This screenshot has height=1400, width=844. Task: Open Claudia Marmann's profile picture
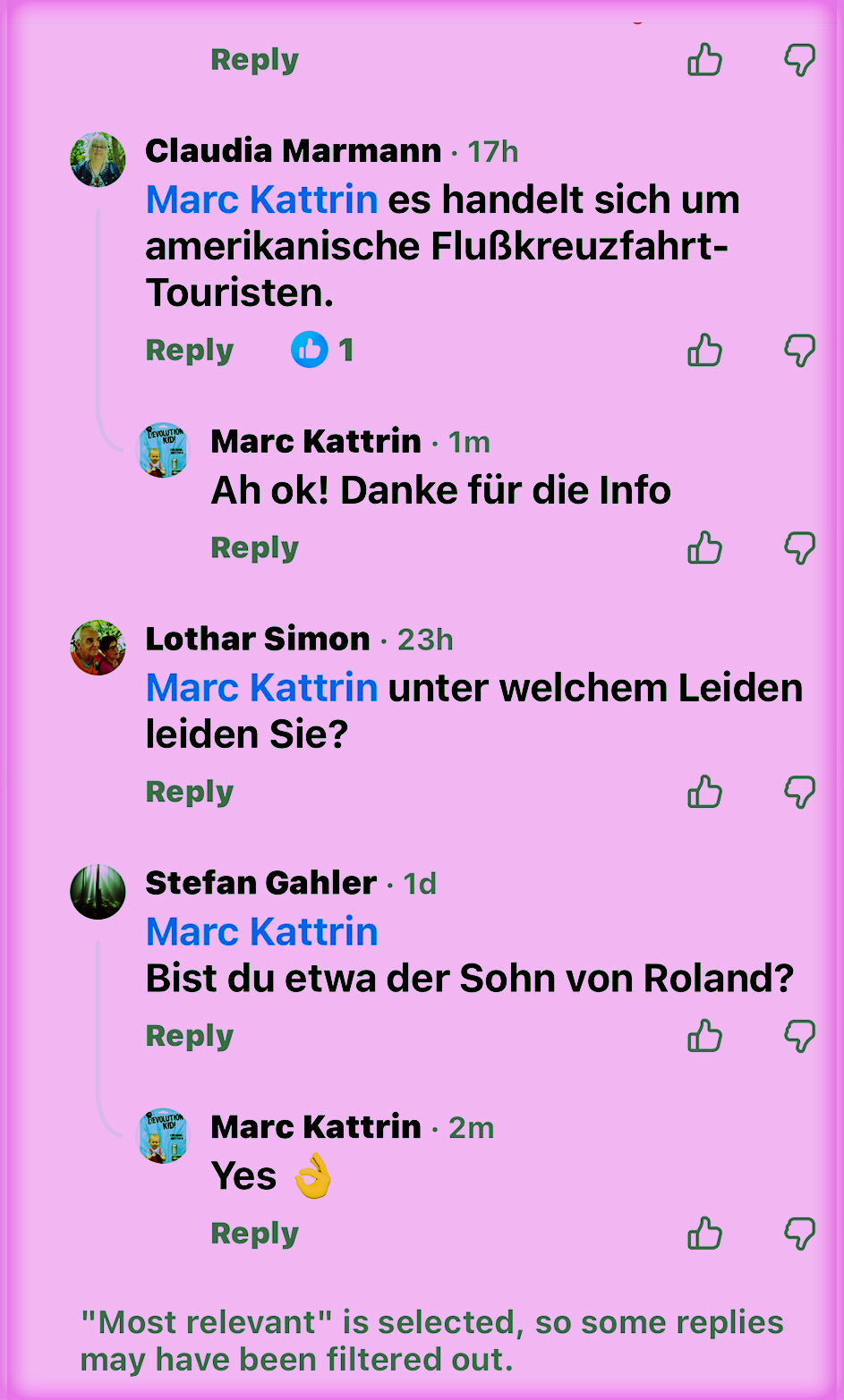[x=98, y=159]
